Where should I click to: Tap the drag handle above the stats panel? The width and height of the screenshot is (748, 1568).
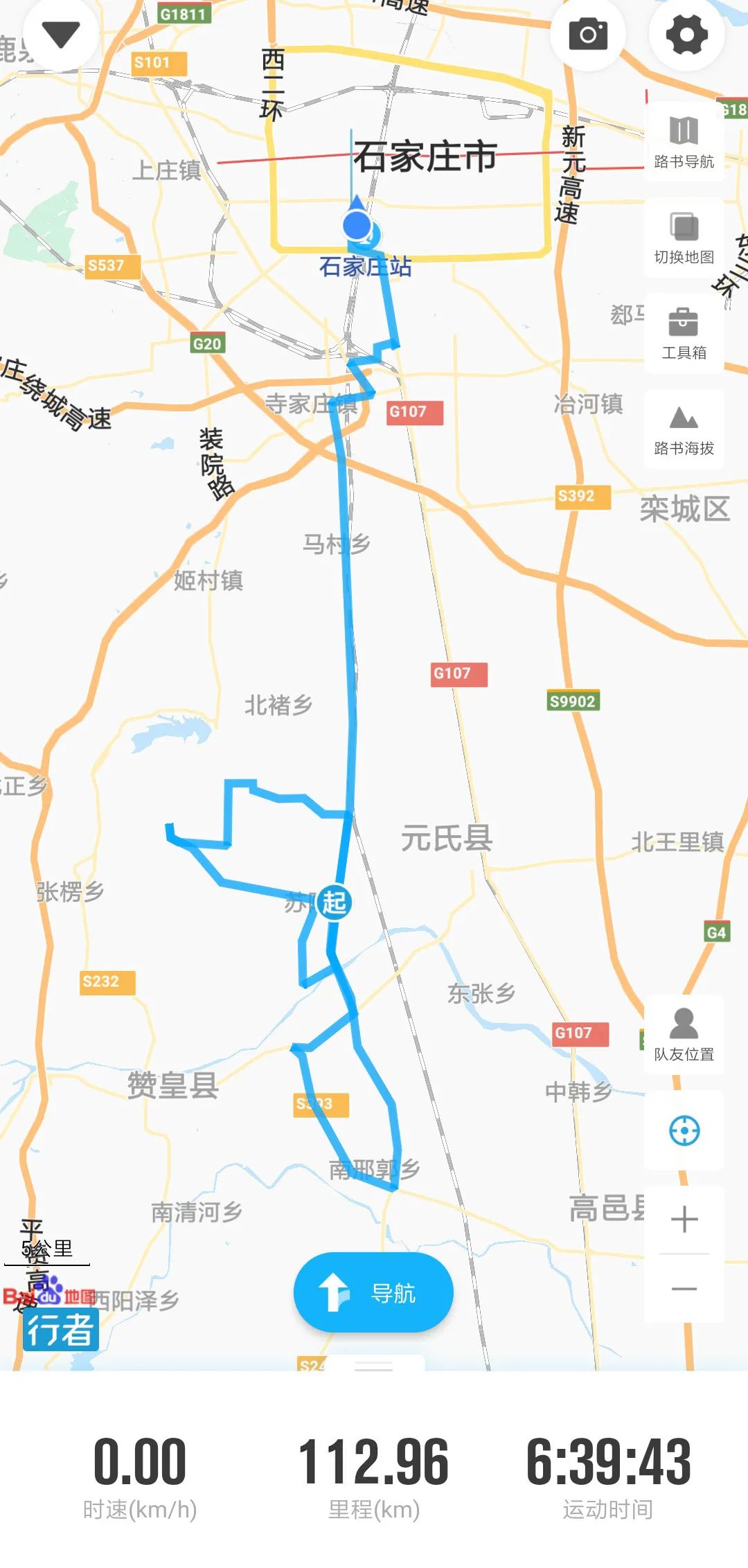coord(373,1366)
